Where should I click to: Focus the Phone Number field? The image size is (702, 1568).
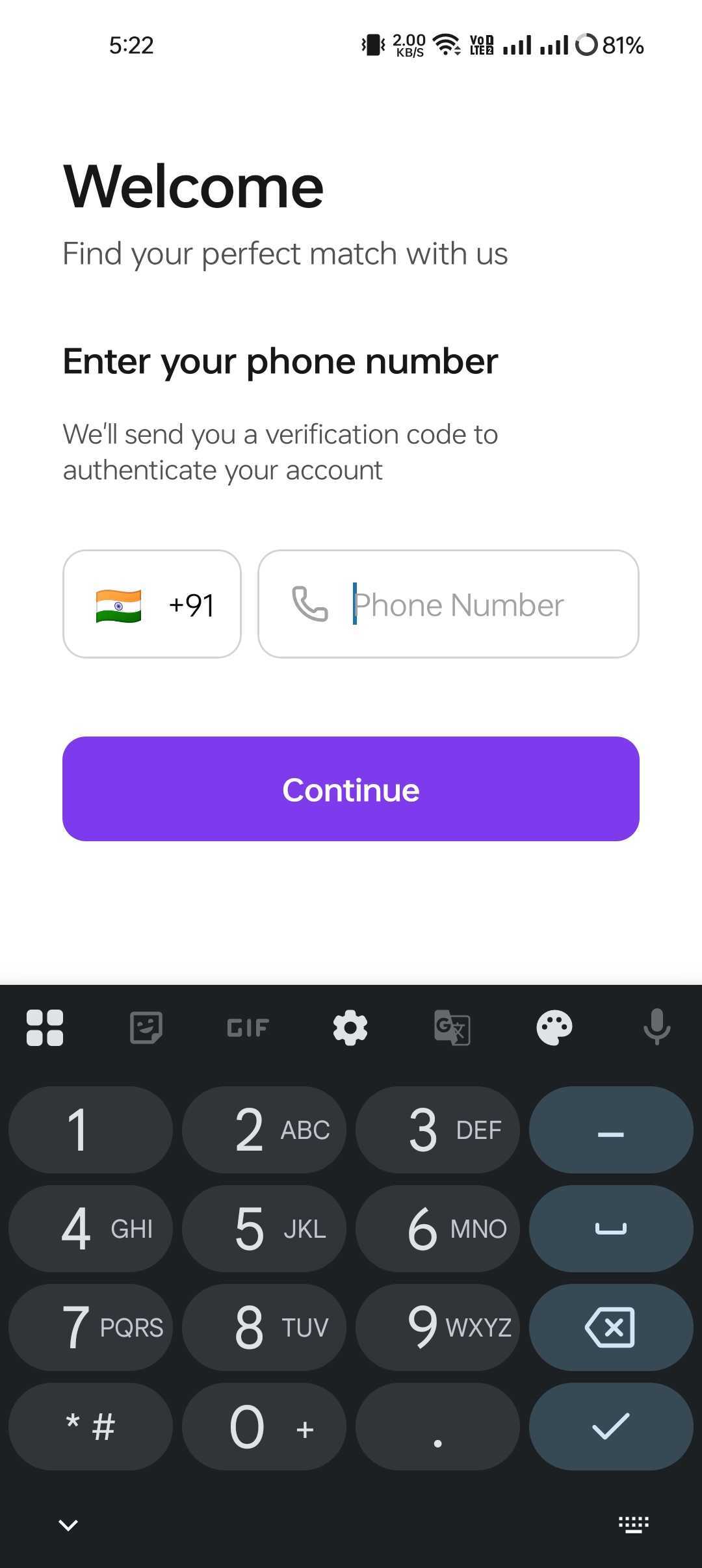click(x=458, y=605)
